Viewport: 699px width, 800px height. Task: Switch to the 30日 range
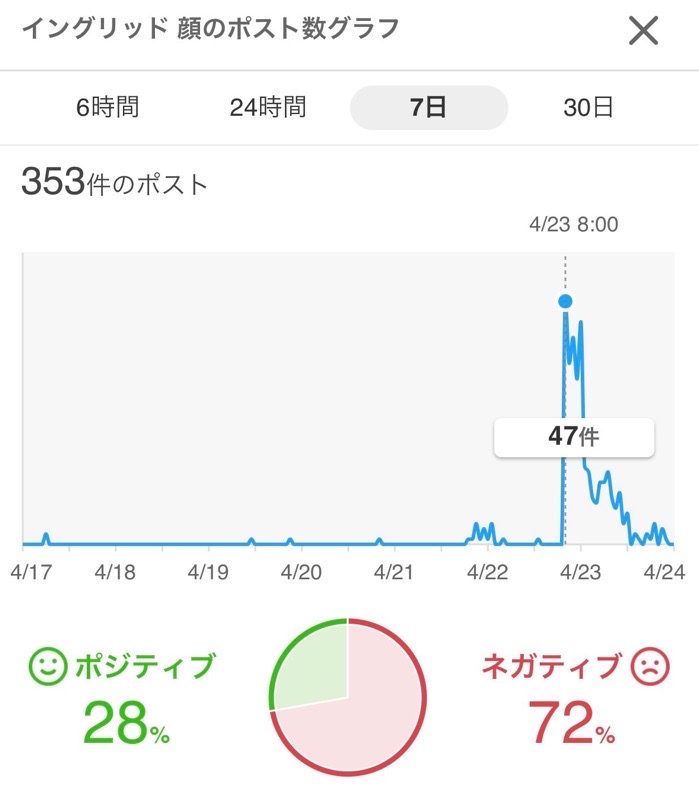coord(588,108)
